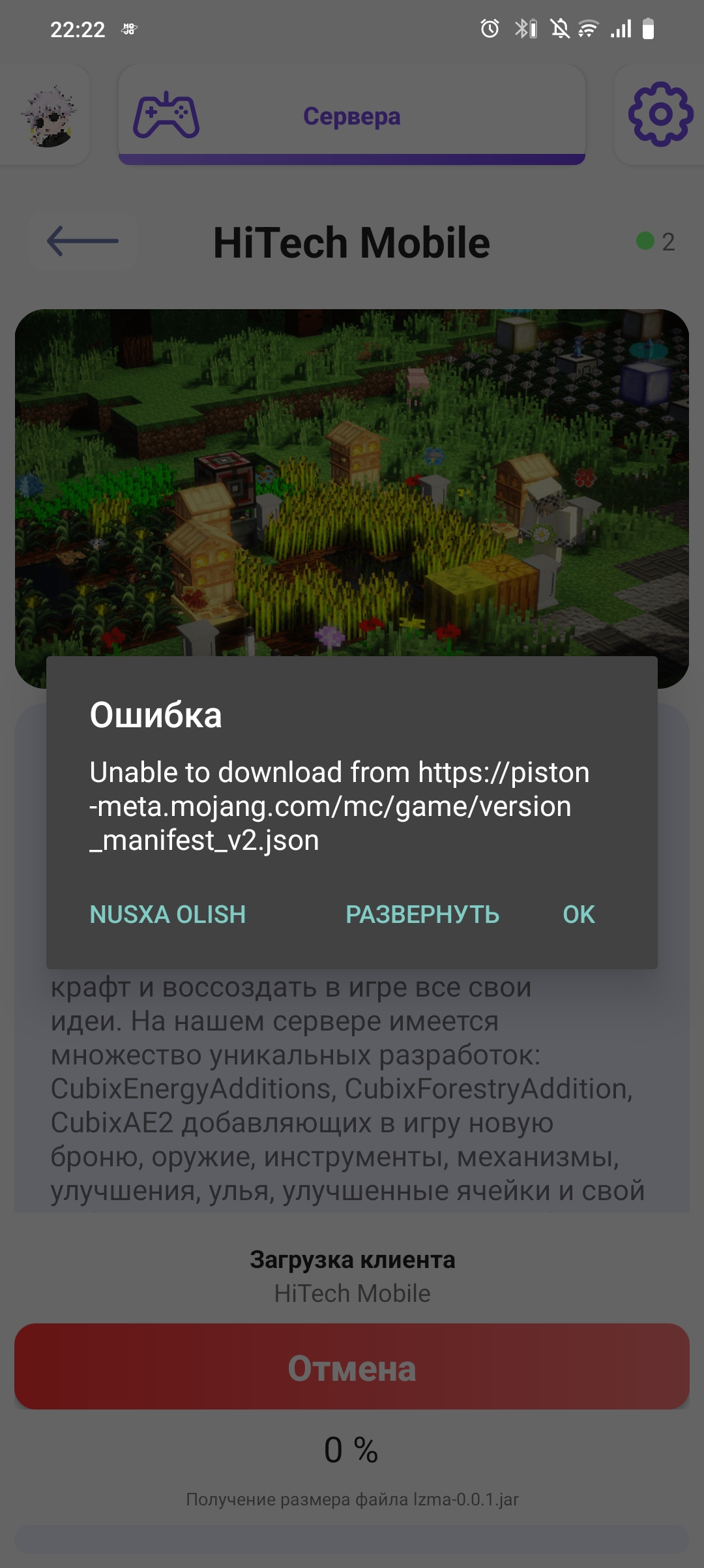Go back using the arrow
704x1568 pixels.
click(x=83, y=241)
